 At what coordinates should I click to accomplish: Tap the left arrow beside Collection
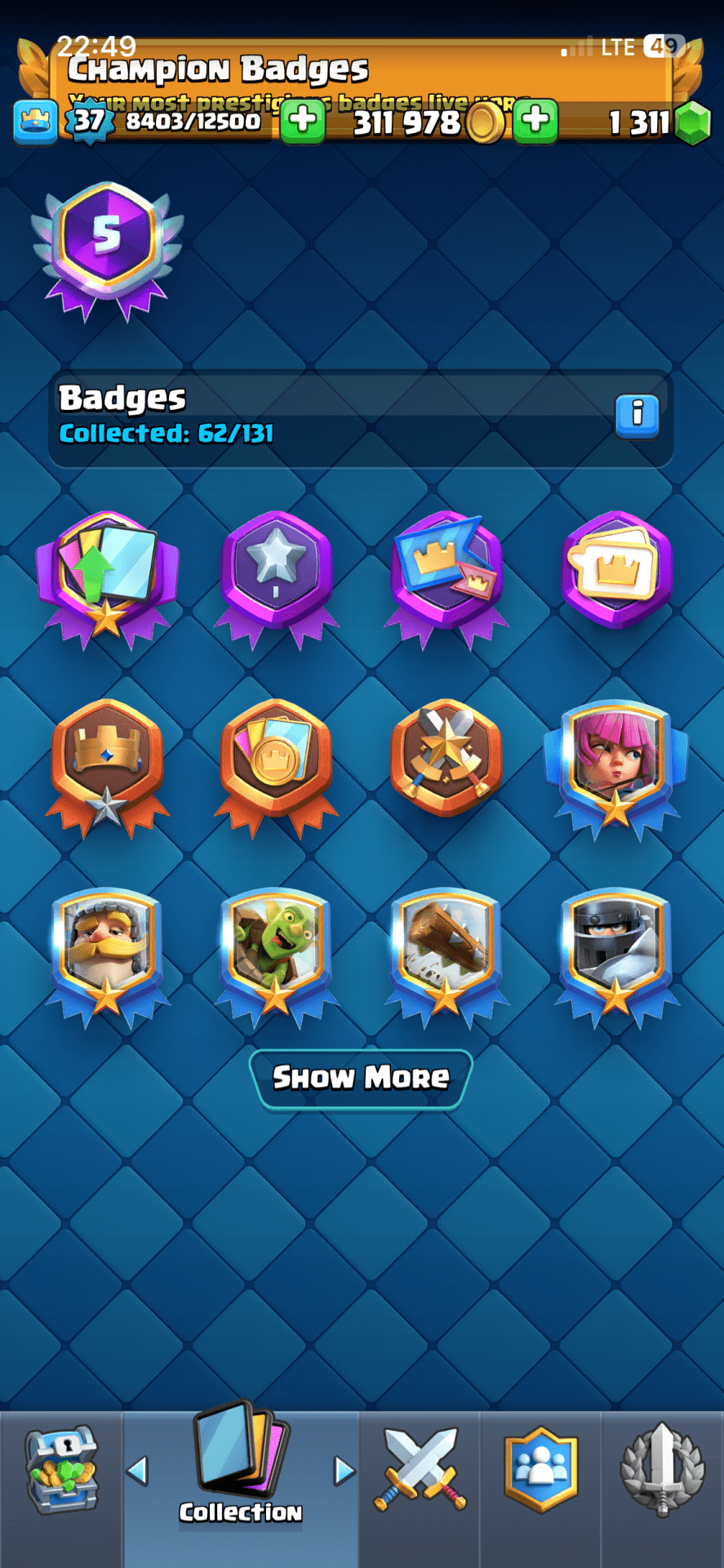[x=137, y=1471]
